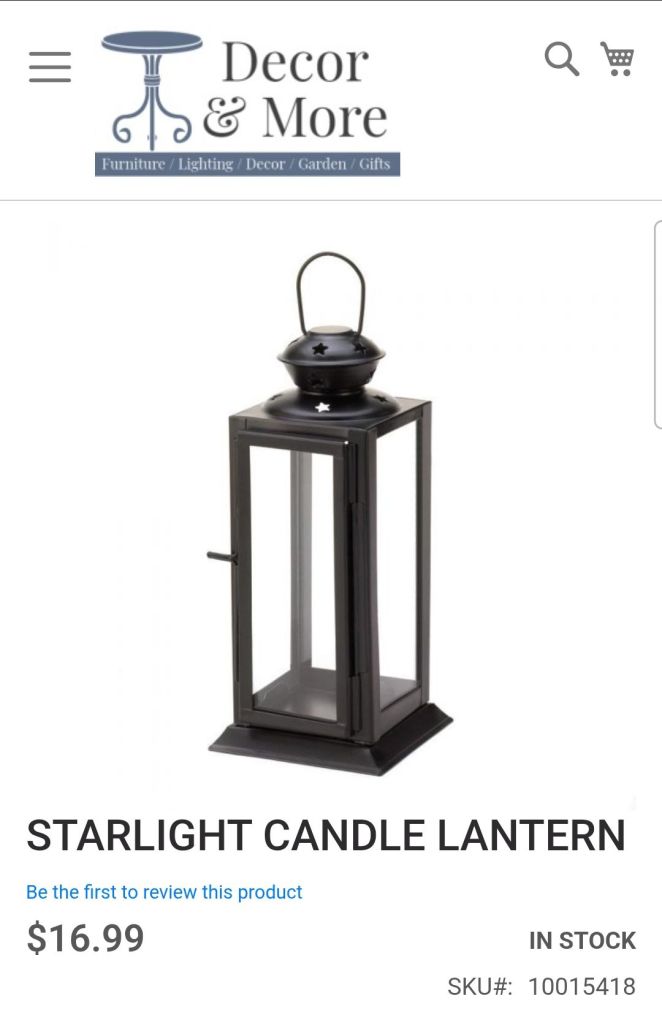Tap the Starlight Candle Lantern product image
Screen dimensions: 662x1023
331,510
